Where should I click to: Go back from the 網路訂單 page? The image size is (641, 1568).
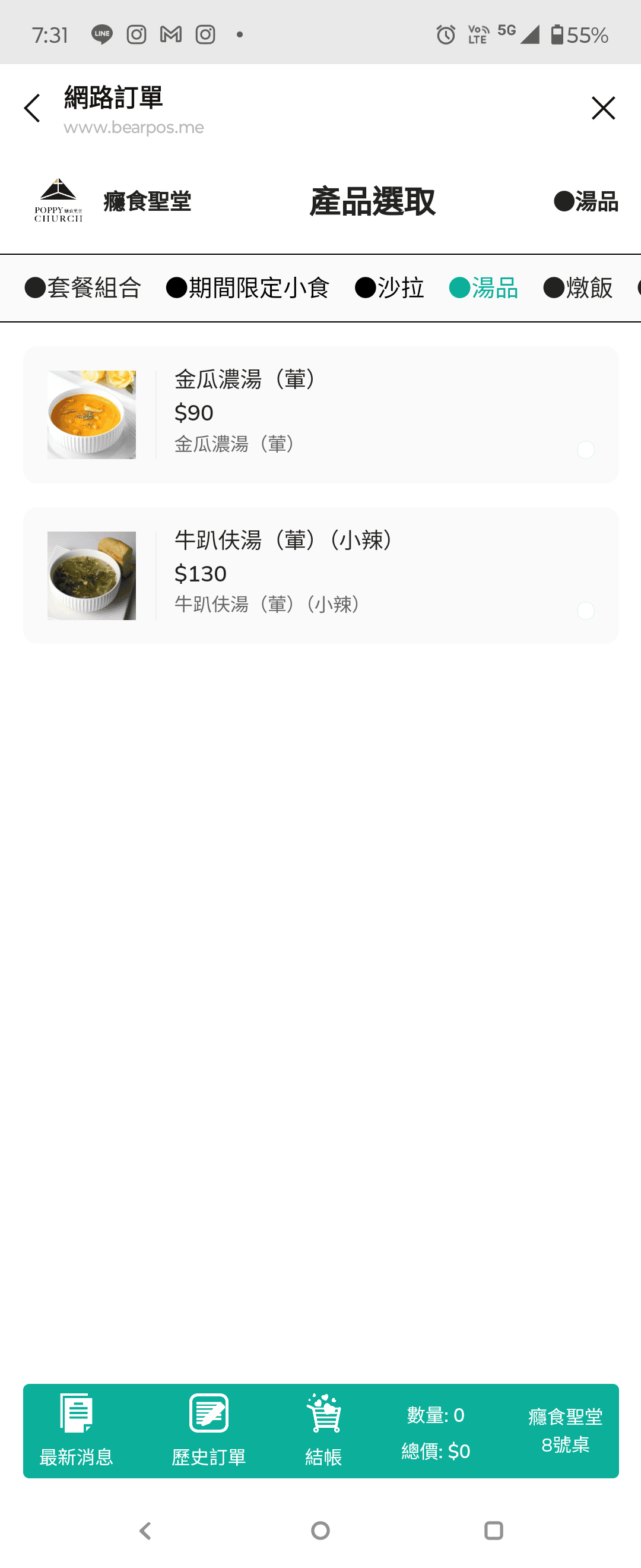point(31,108)
